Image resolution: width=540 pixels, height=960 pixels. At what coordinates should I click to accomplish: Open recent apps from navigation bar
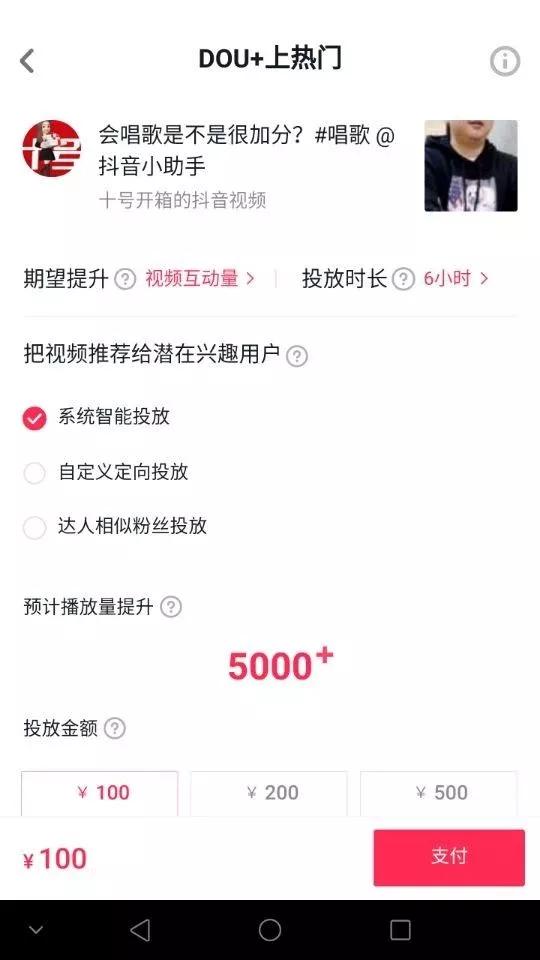click(x=400, y=930)
